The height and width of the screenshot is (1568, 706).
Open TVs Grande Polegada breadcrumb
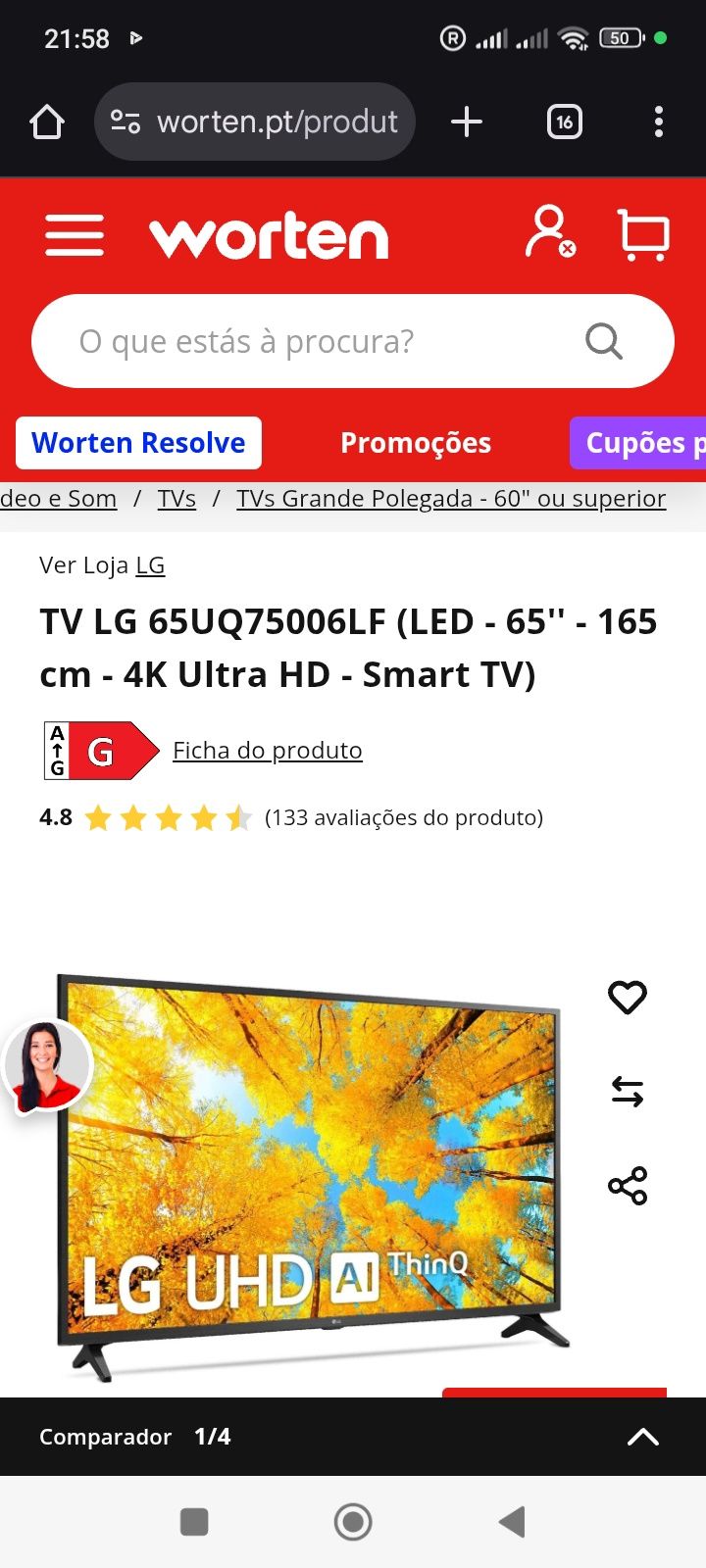pos(451,499)
